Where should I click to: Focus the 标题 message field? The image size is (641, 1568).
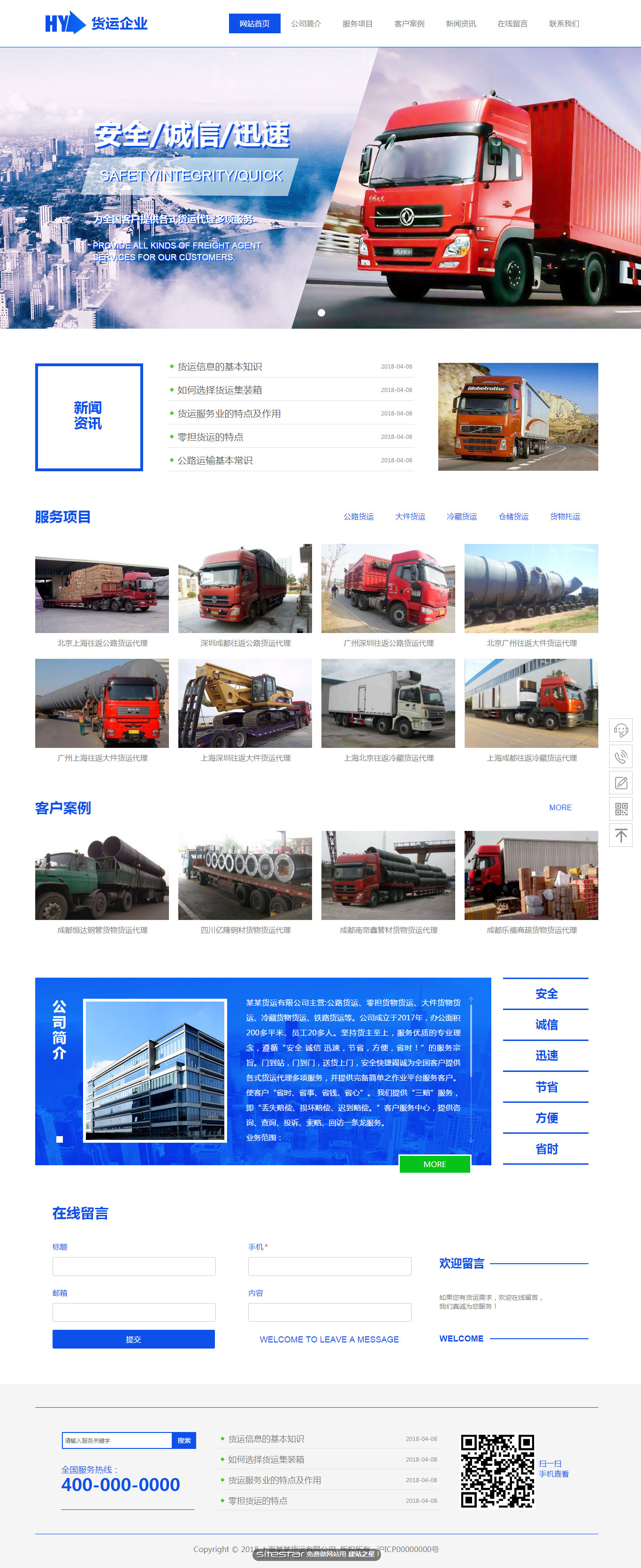[134, 1266]
